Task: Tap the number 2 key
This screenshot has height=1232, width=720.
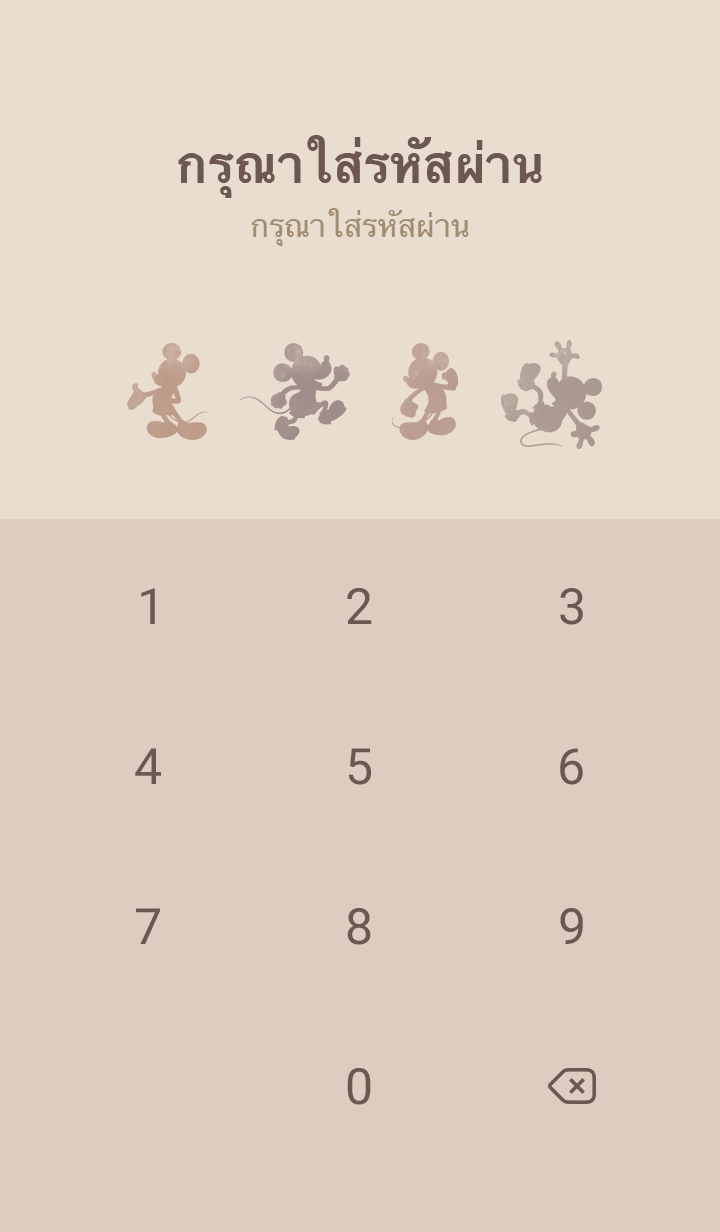Action: coord(359,607)
